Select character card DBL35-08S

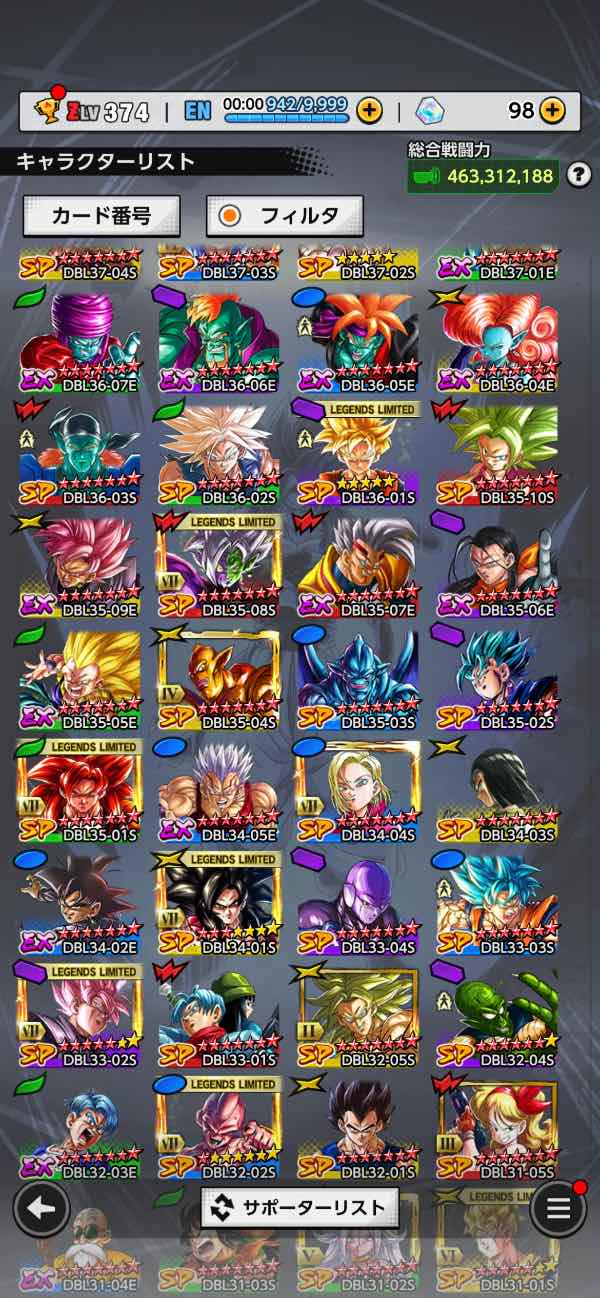(218, 565)
